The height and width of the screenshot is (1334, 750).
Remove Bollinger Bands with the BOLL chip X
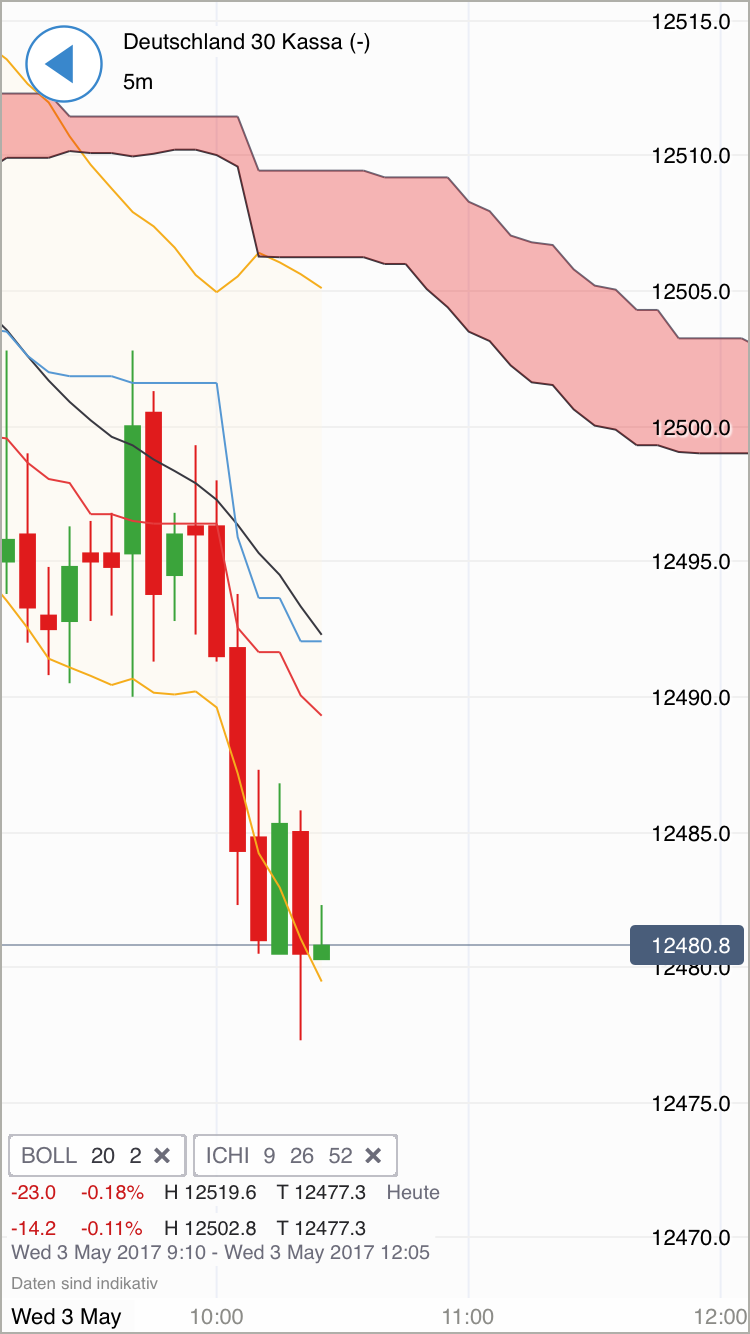pos(163,1155)
